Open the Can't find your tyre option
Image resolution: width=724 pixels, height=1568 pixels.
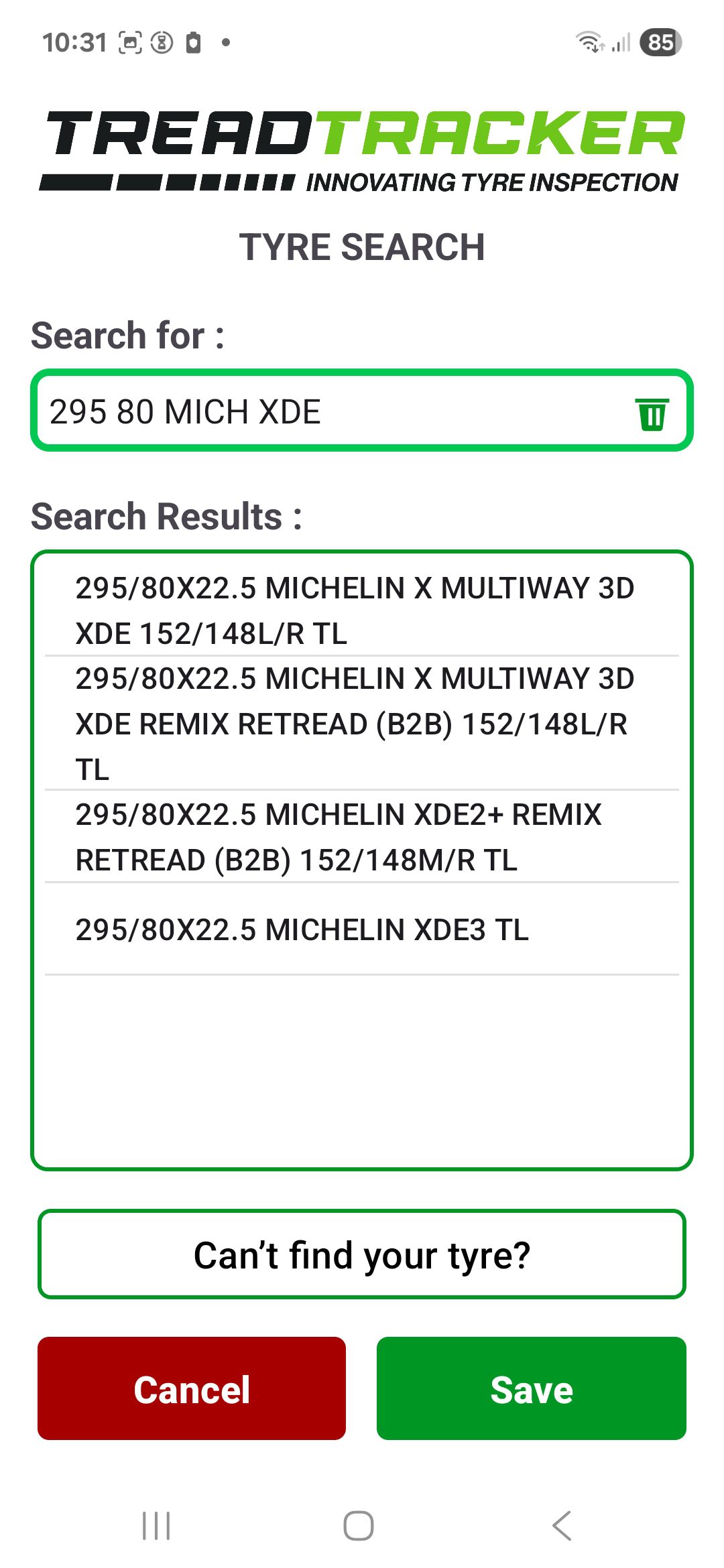(x=362, y=1254)
